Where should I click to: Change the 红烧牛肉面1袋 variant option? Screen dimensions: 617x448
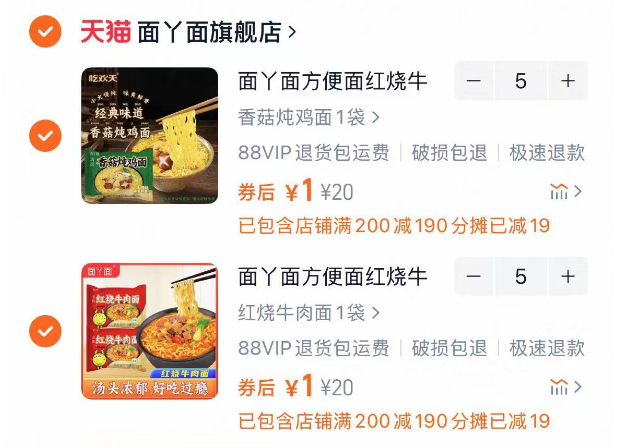[308, 313]
